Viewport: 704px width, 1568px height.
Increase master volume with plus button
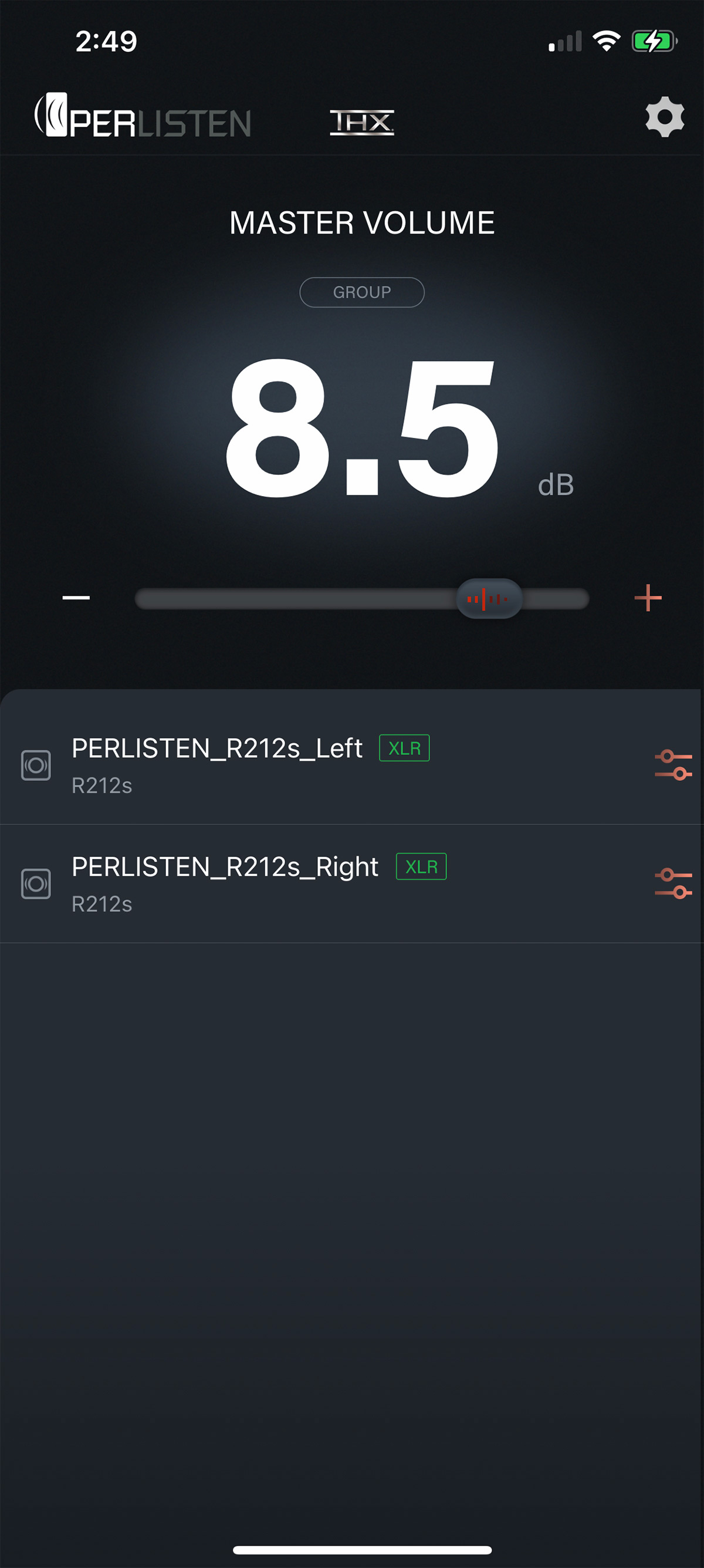tap(648, 598)
